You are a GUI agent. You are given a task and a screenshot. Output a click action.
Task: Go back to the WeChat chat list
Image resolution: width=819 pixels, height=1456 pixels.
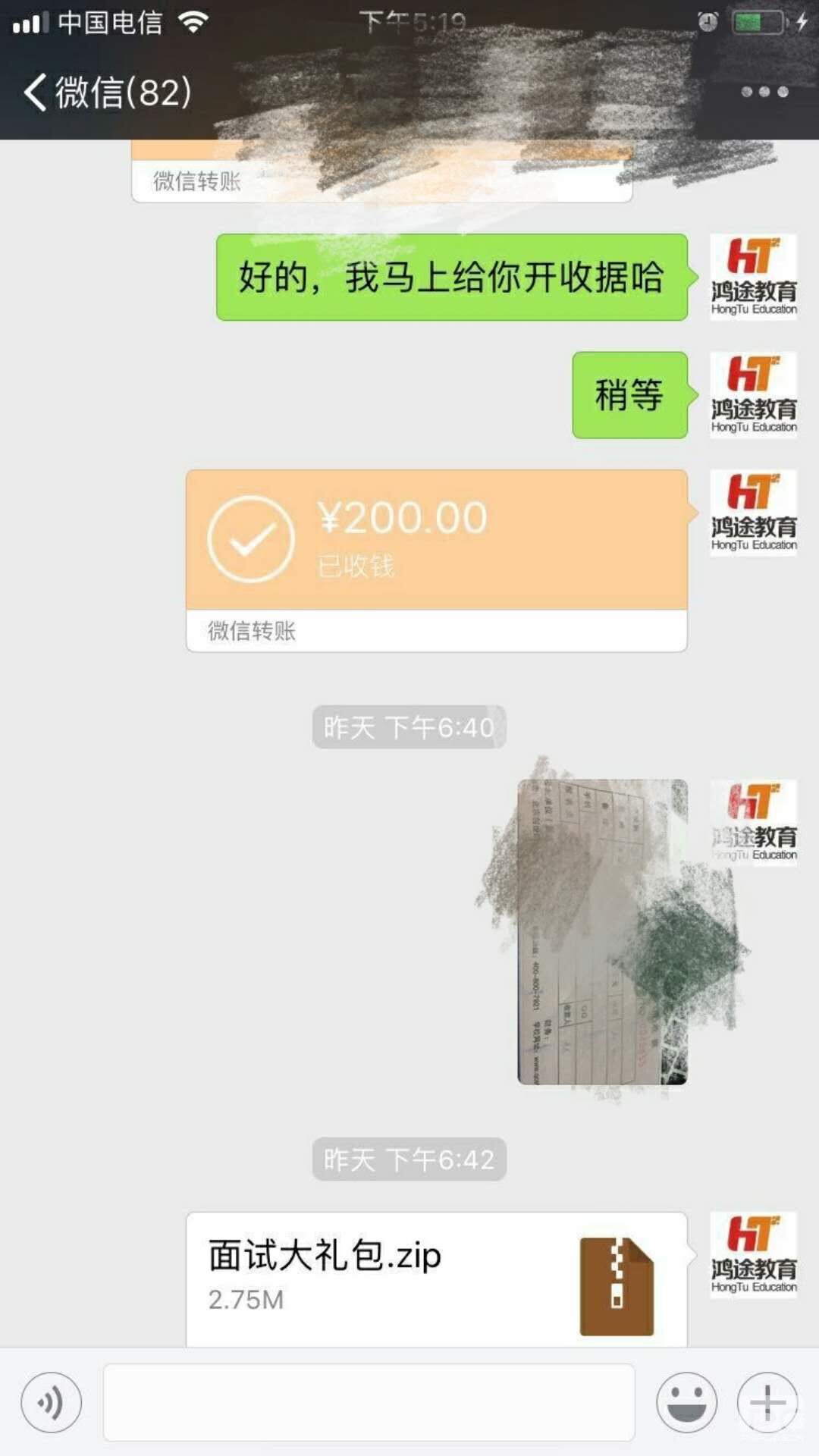106,93
